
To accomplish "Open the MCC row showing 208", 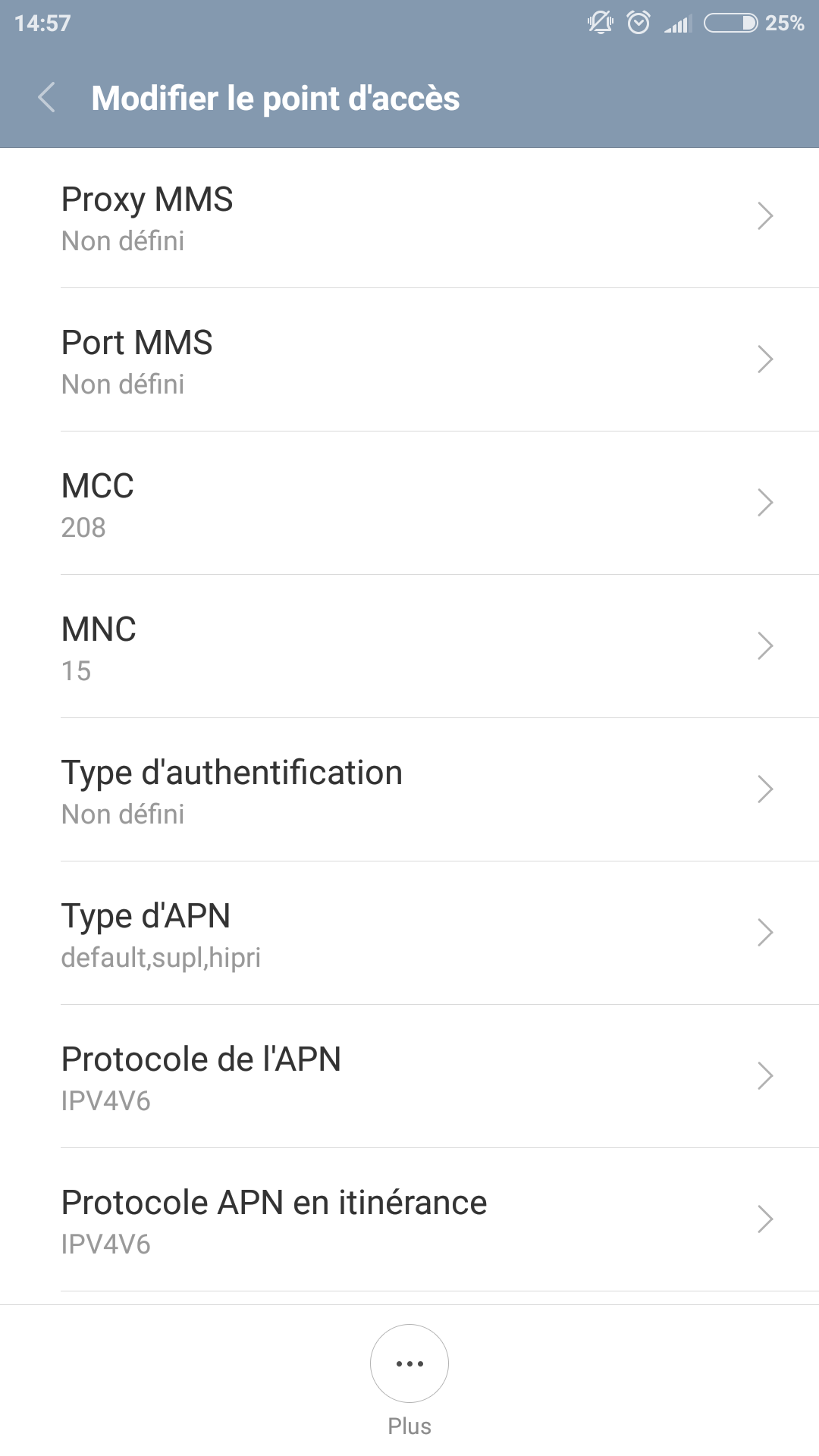I will [x=409, y=504].
